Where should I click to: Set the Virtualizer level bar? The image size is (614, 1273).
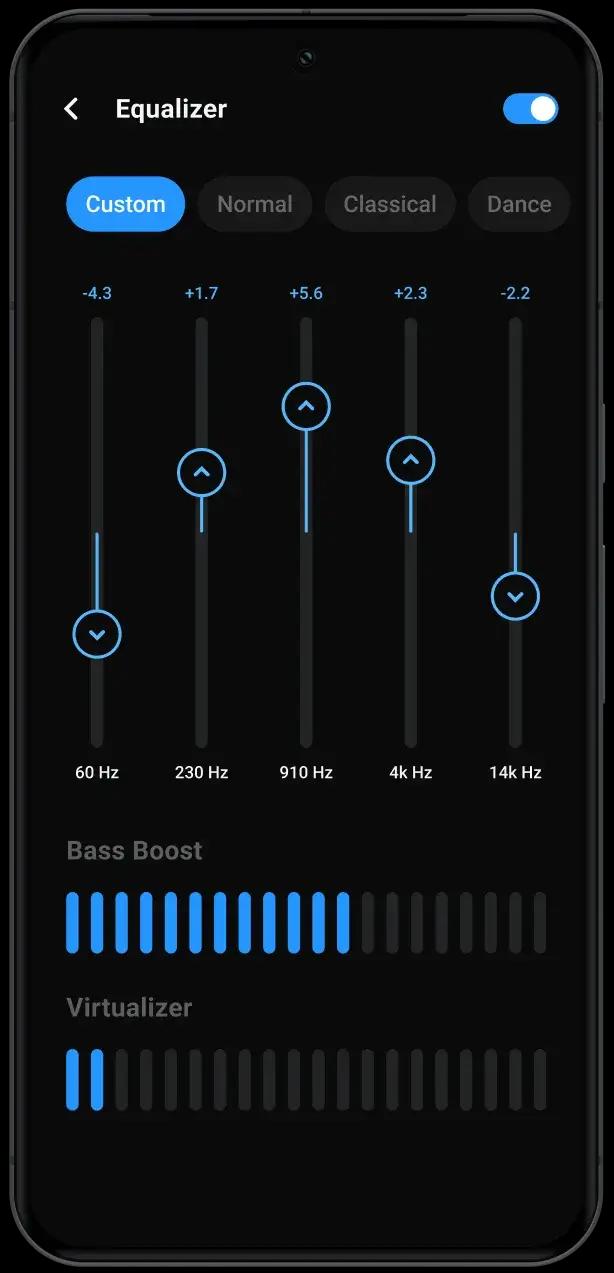(306, 1079)
